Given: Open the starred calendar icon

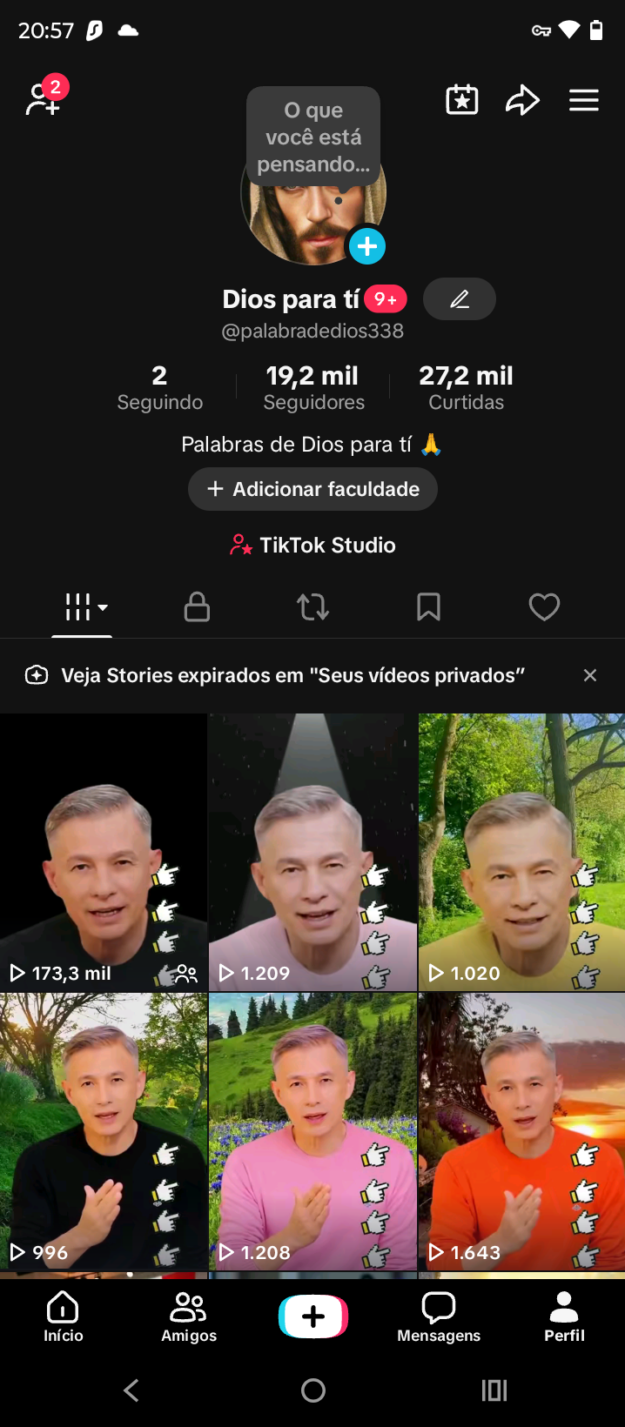Looking at the screenshot, I should [461, 100].
